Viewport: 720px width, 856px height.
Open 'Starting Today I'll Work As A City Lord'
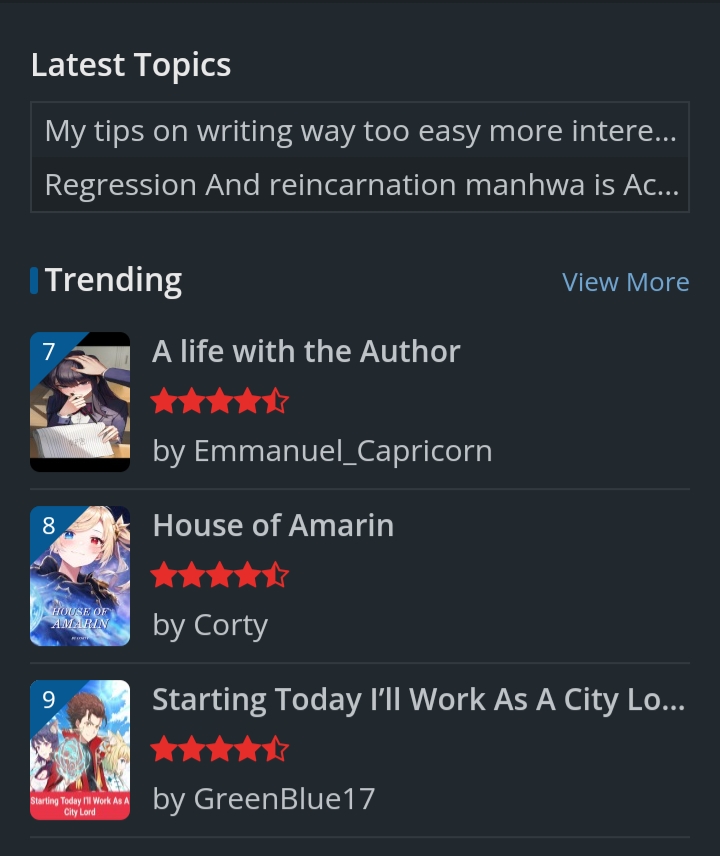[418, 700]
